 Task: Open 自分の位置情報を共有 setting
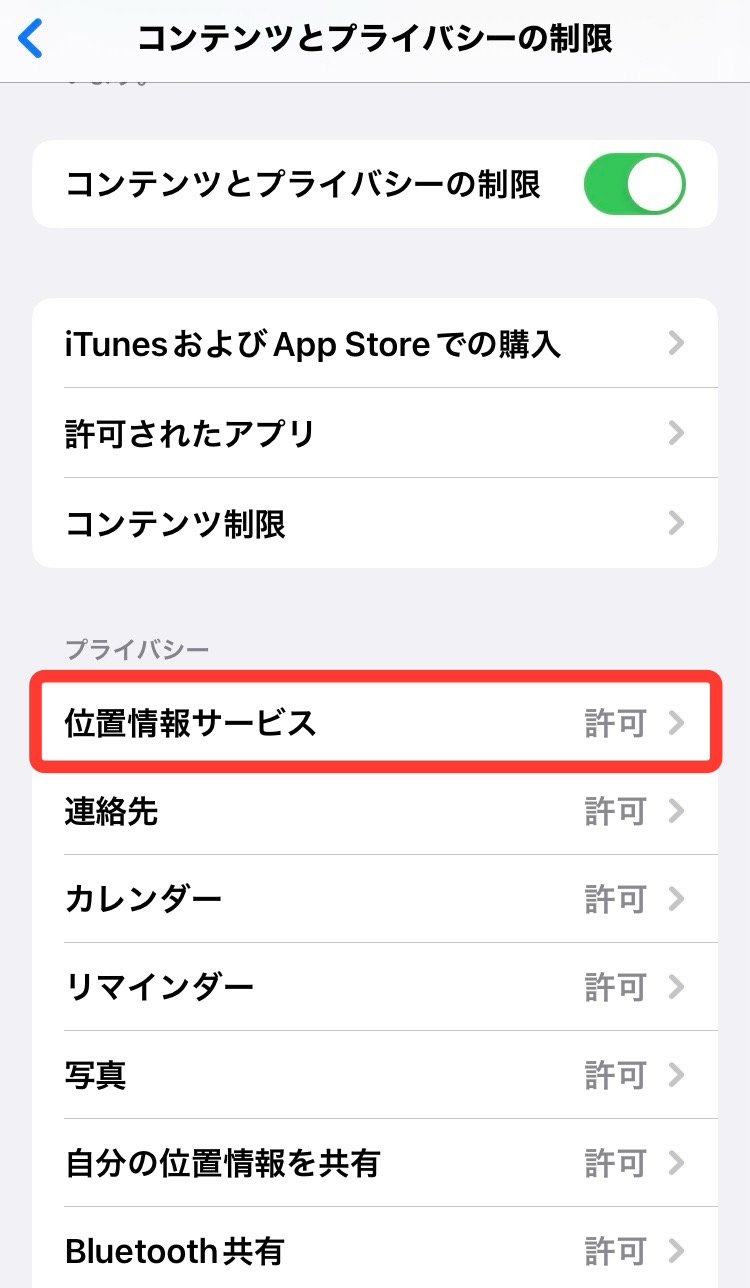(374, 1163)
